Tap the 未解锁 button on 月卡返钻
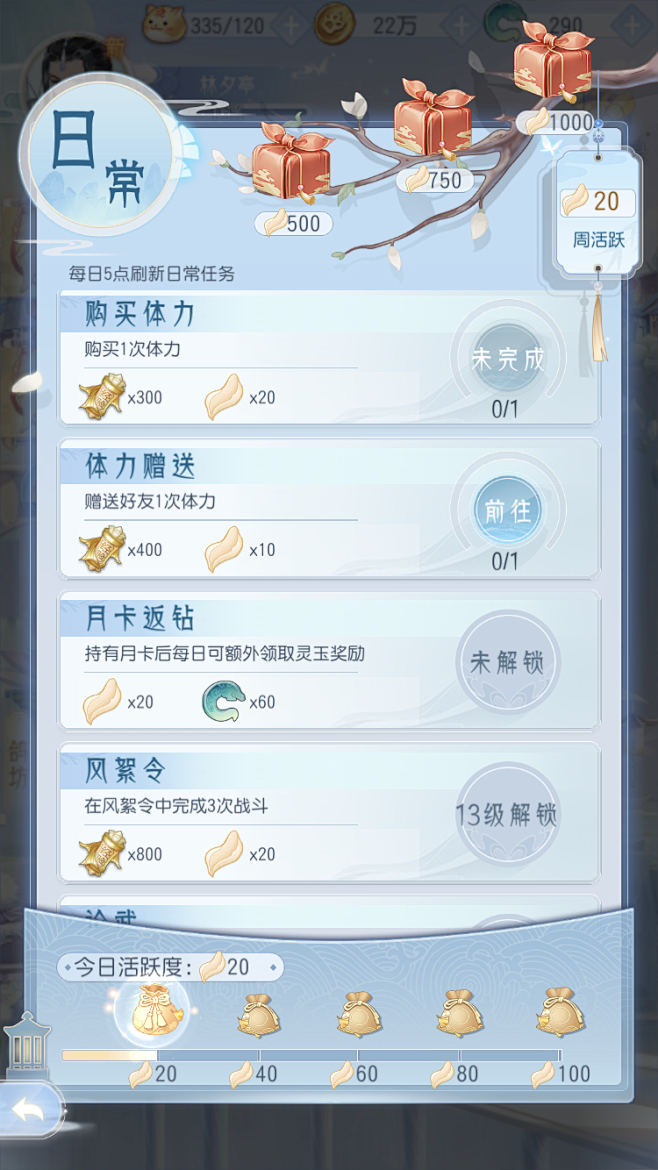Image resolution: width=658 pixels, height=1170 pixels. 507,663
